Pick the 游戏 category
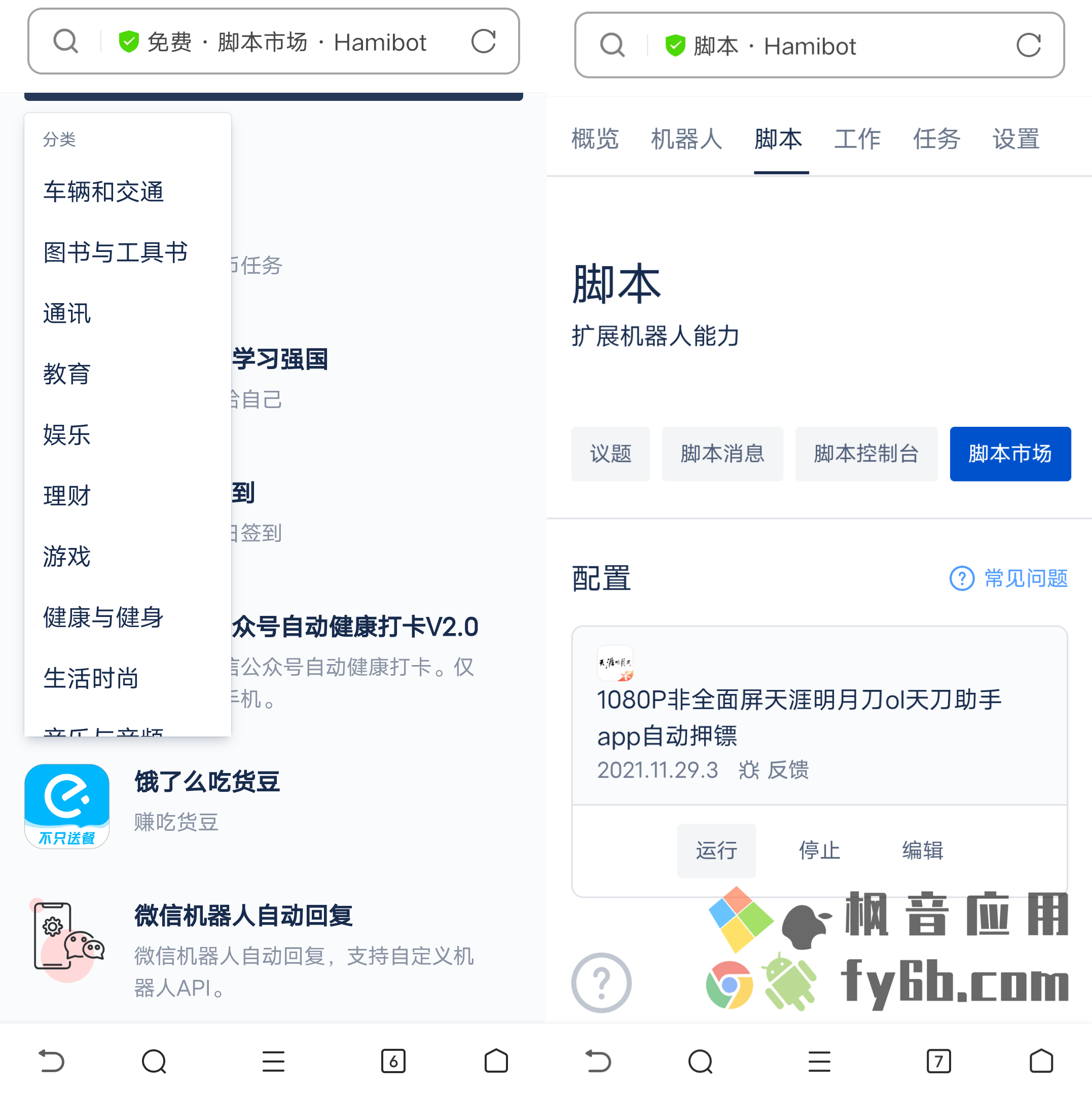The height and width of the screenshot is (1099, 1092). pos(67,556)
